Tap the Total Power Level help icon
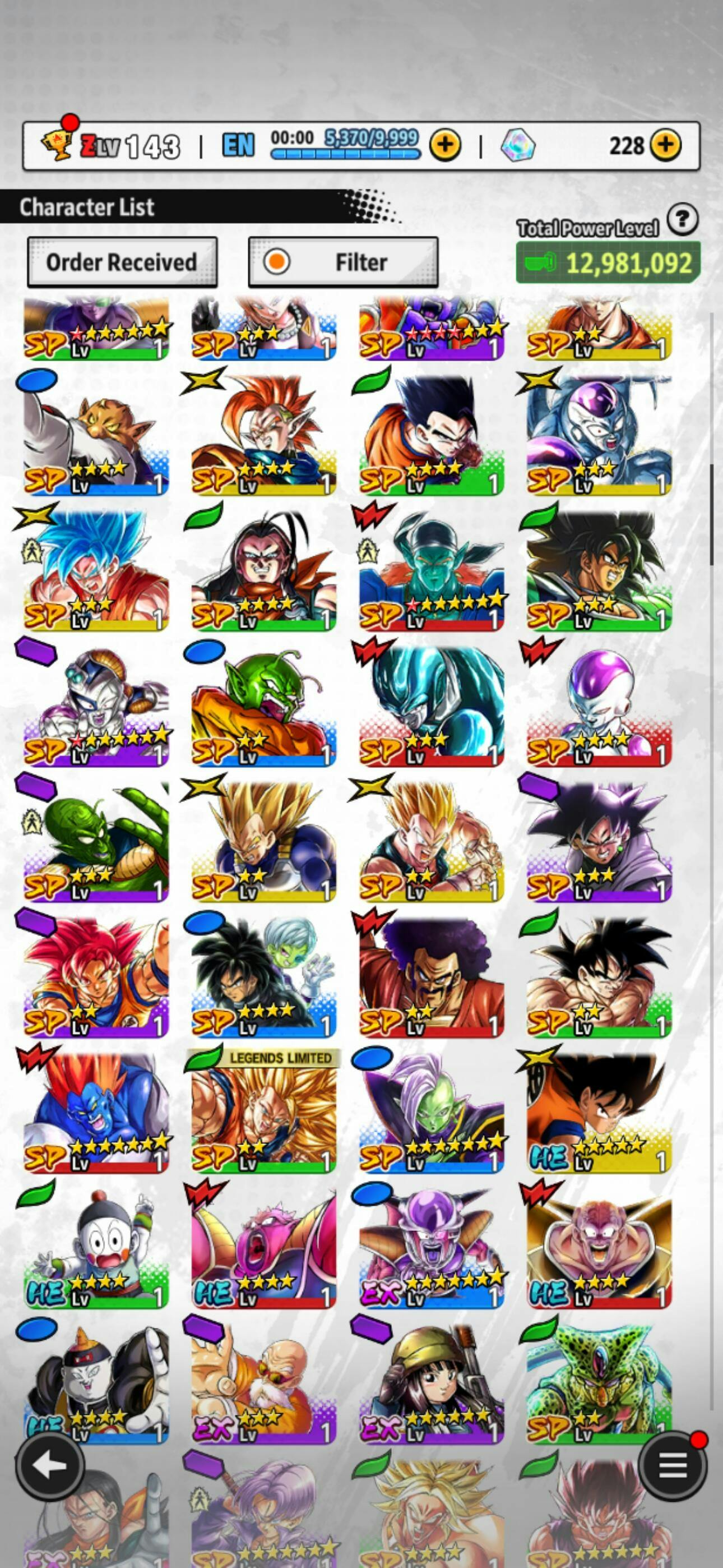 pos(682,218)
